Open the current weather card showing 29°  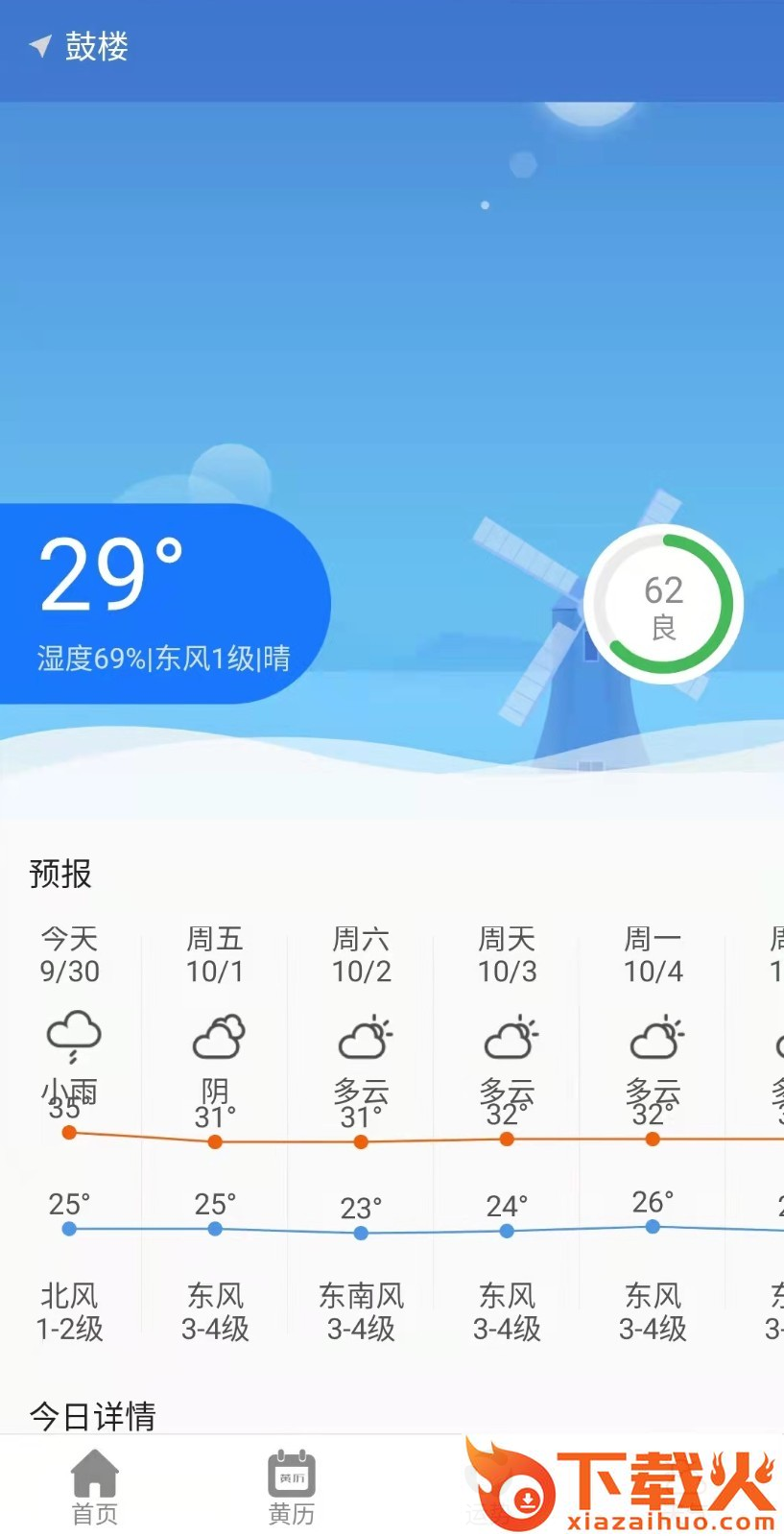[x=163, y=603]
